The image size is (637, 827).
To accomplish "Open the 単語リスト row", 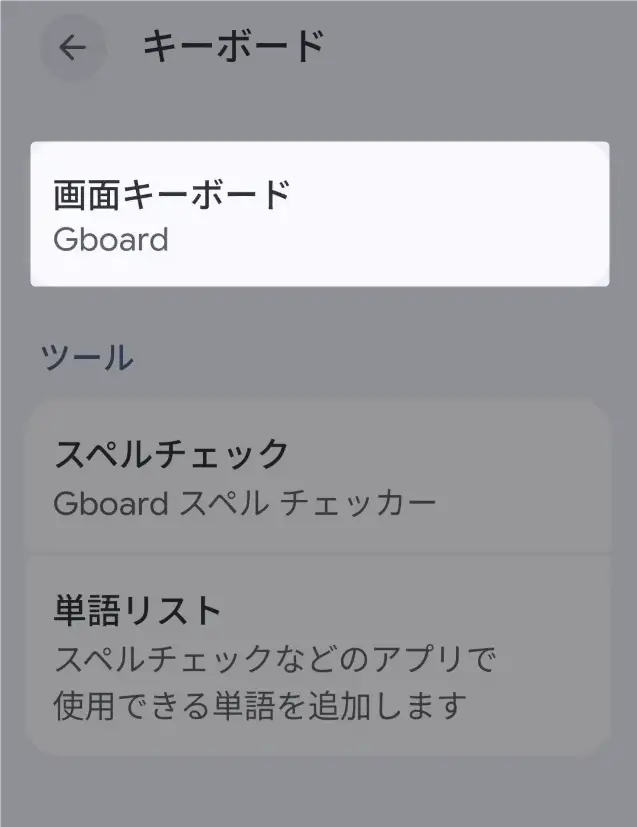I will [x=319, y=656].
